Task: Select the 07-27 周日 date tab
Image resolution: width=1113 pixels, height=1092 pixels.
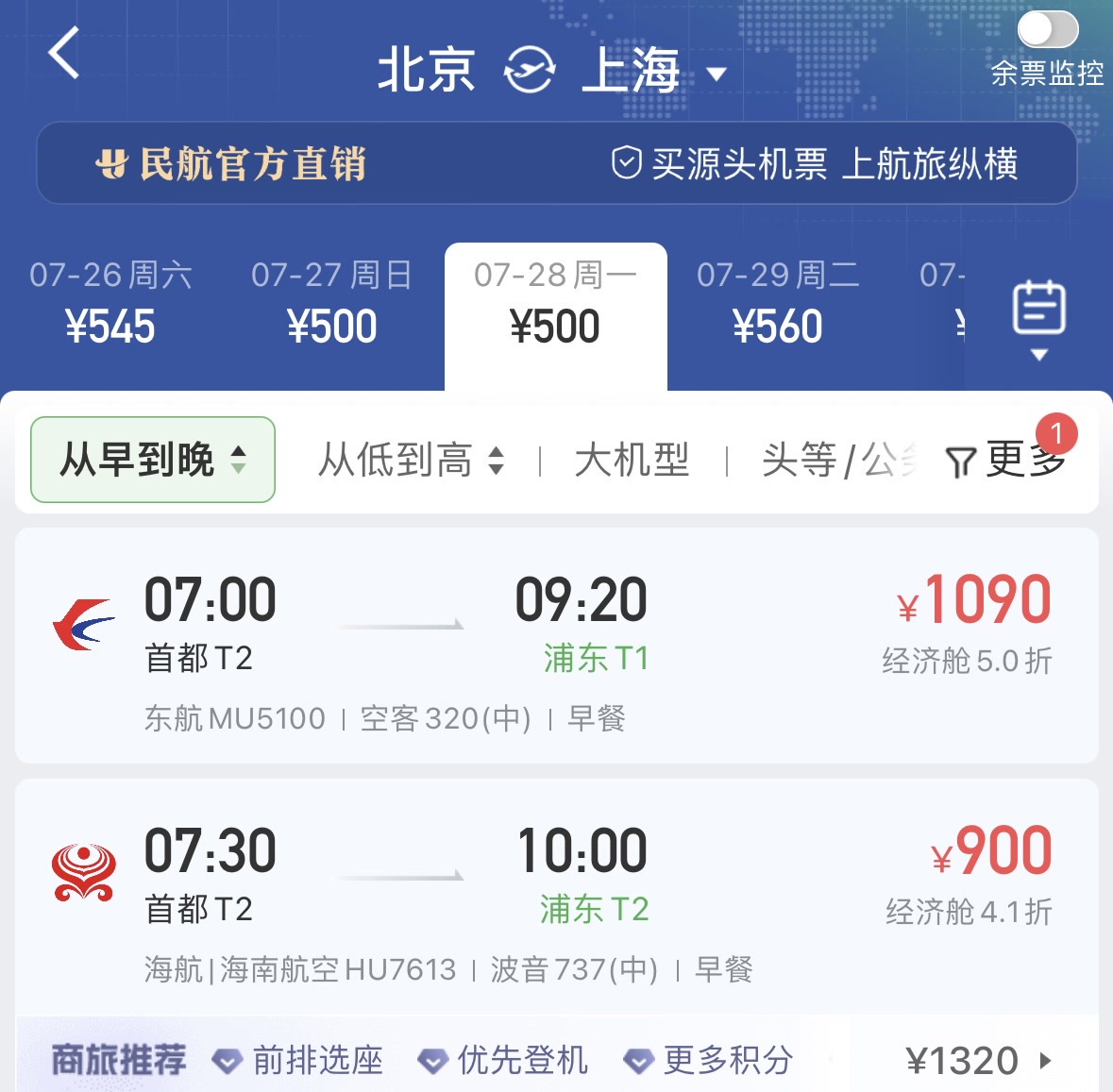Action: [x=332, y=302]
